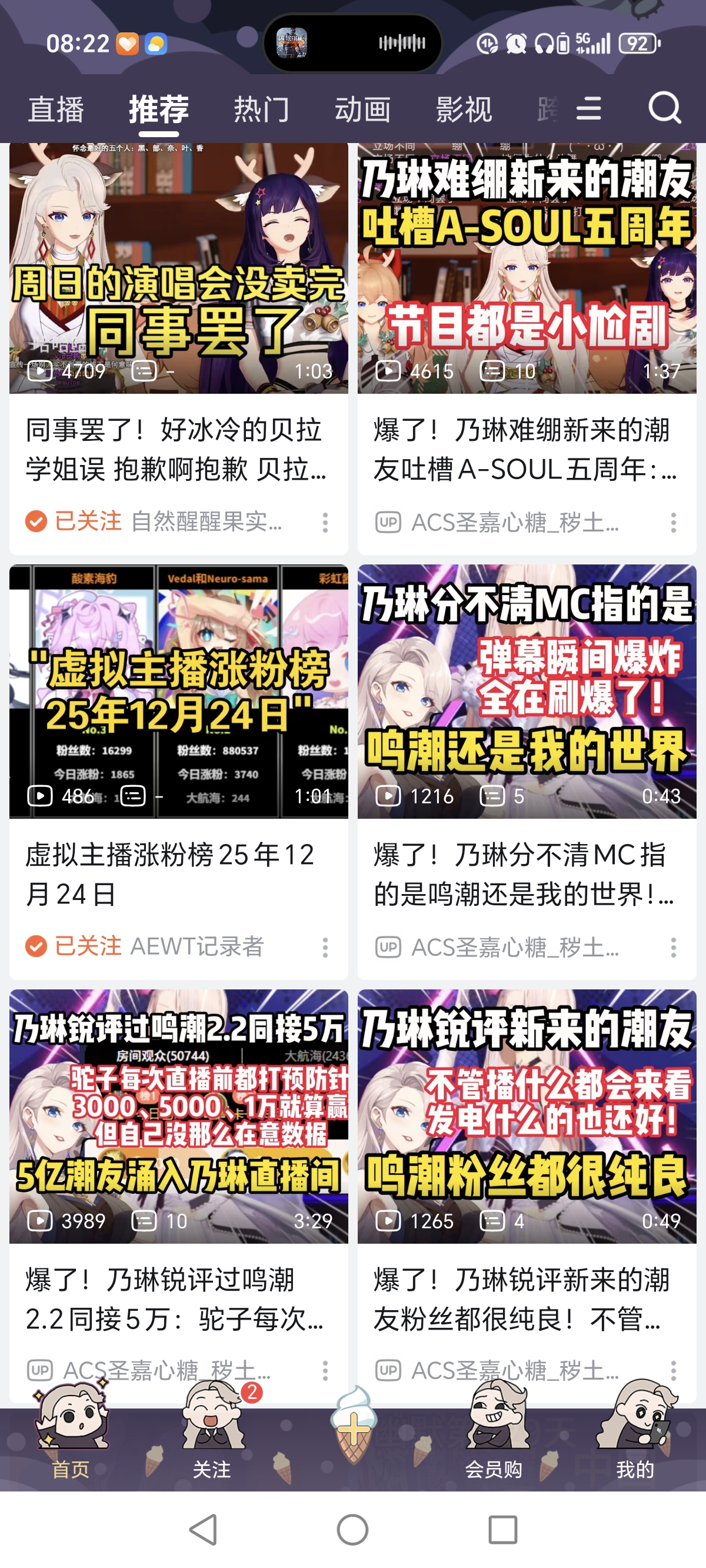This screenshot has width=706, height=1568.
Task: Open more options for the 虚拟主播涨粉榜 video
Action: pyautogui.click(x=325, y=947)
